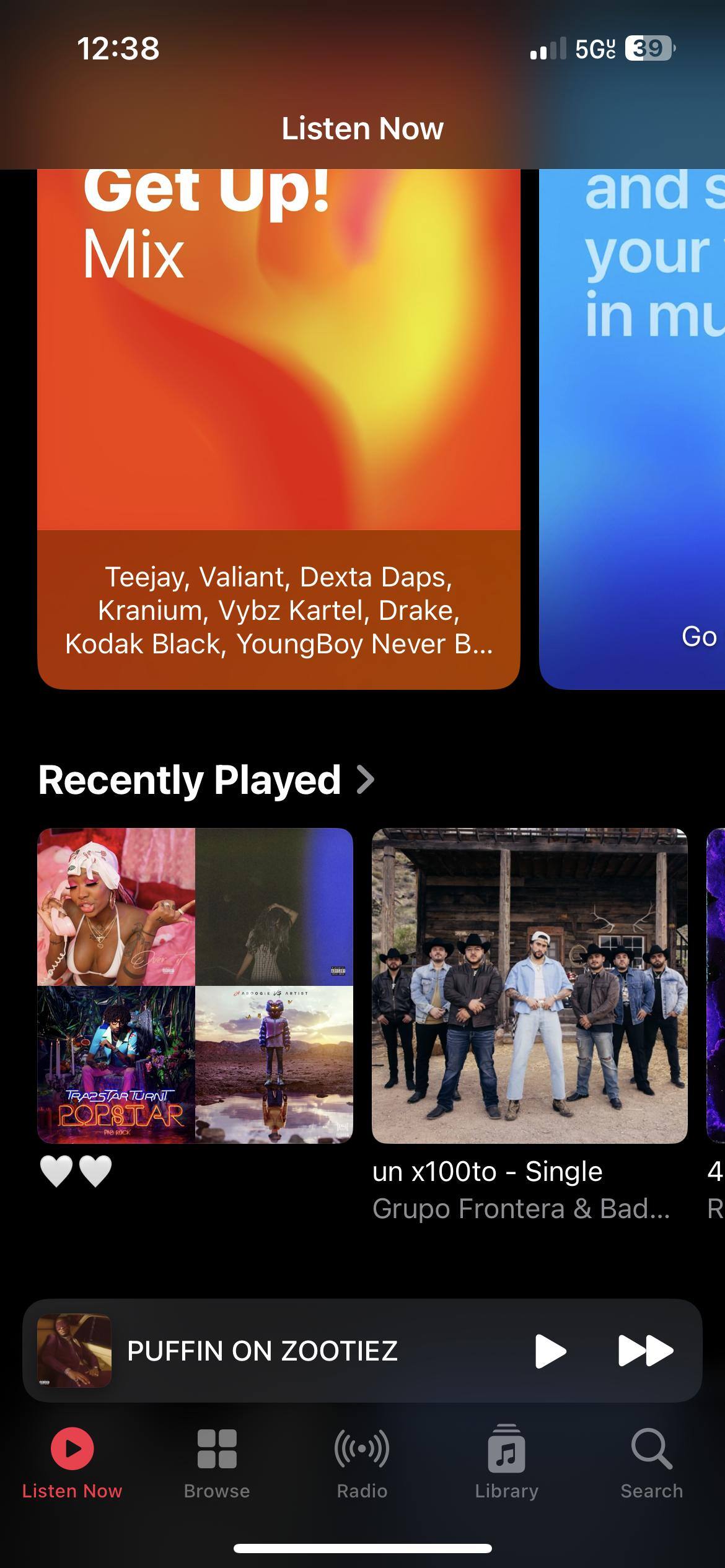Open the Get Up! Mix card
The height and width of the screenshot is (1568, 725).
pyautogui.click(x=278, y=427)
